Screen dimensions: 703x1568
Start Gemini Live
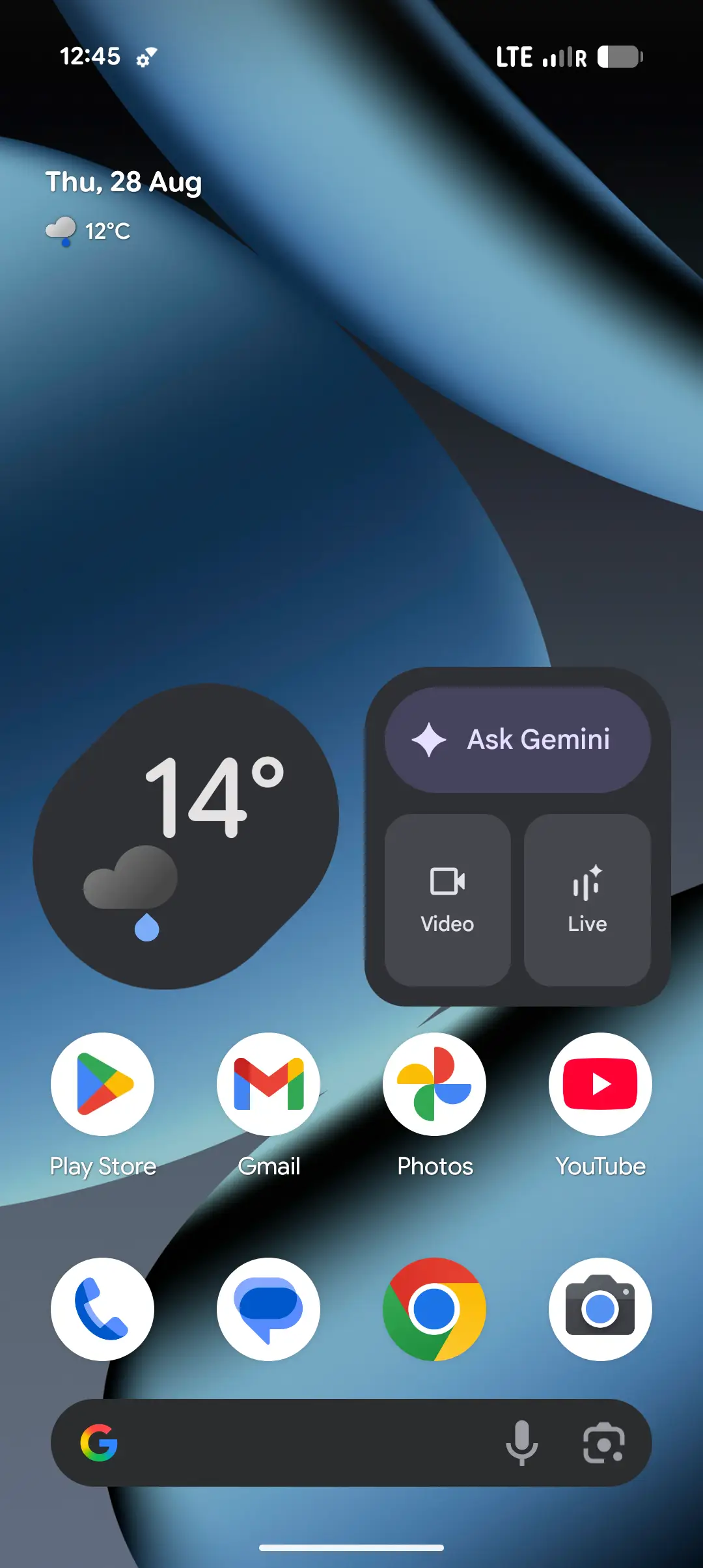[587, 900]
